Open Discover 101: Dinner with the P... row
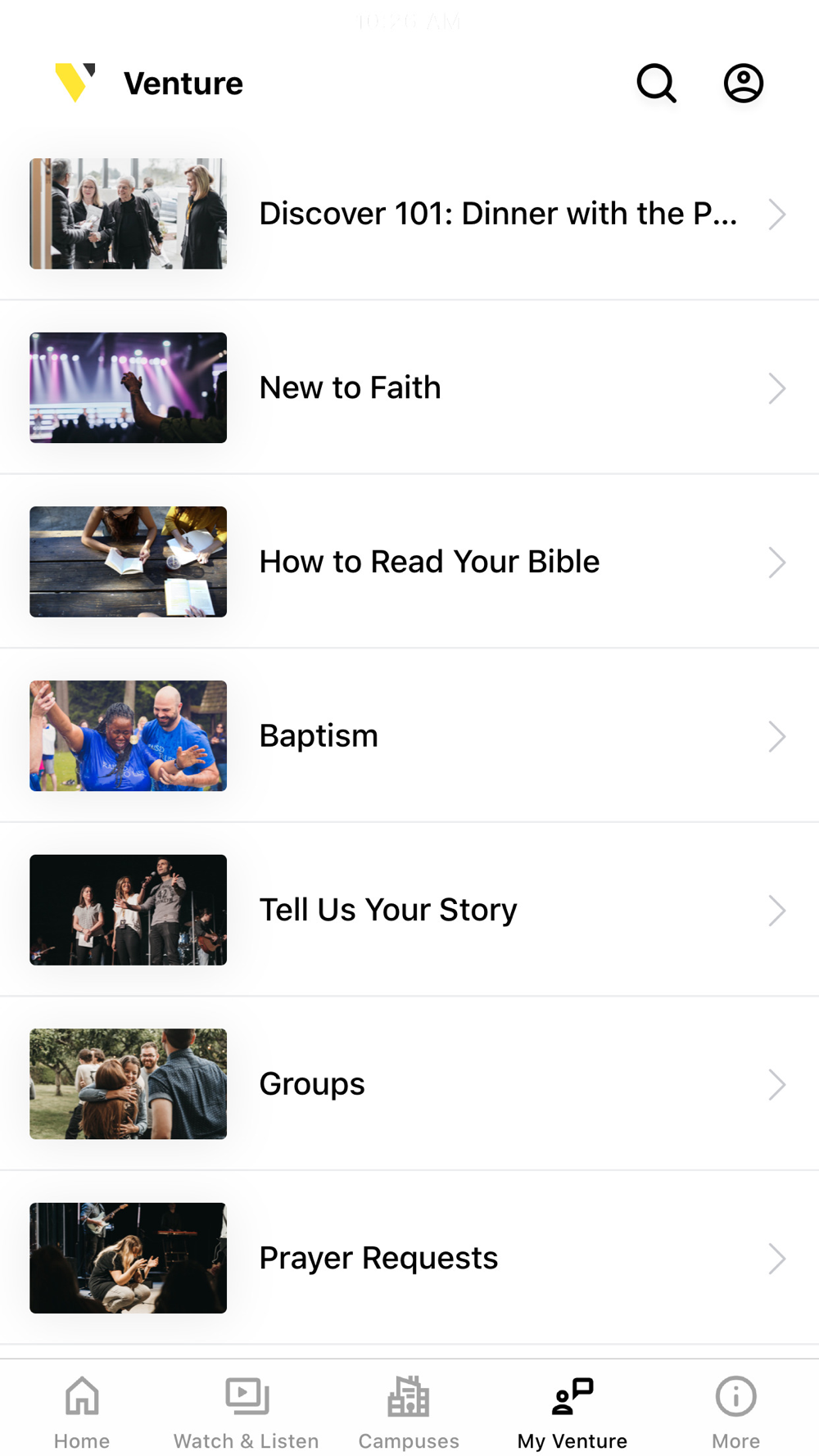Viewport: 819px width, 1456px height. [x=409, y=214]
